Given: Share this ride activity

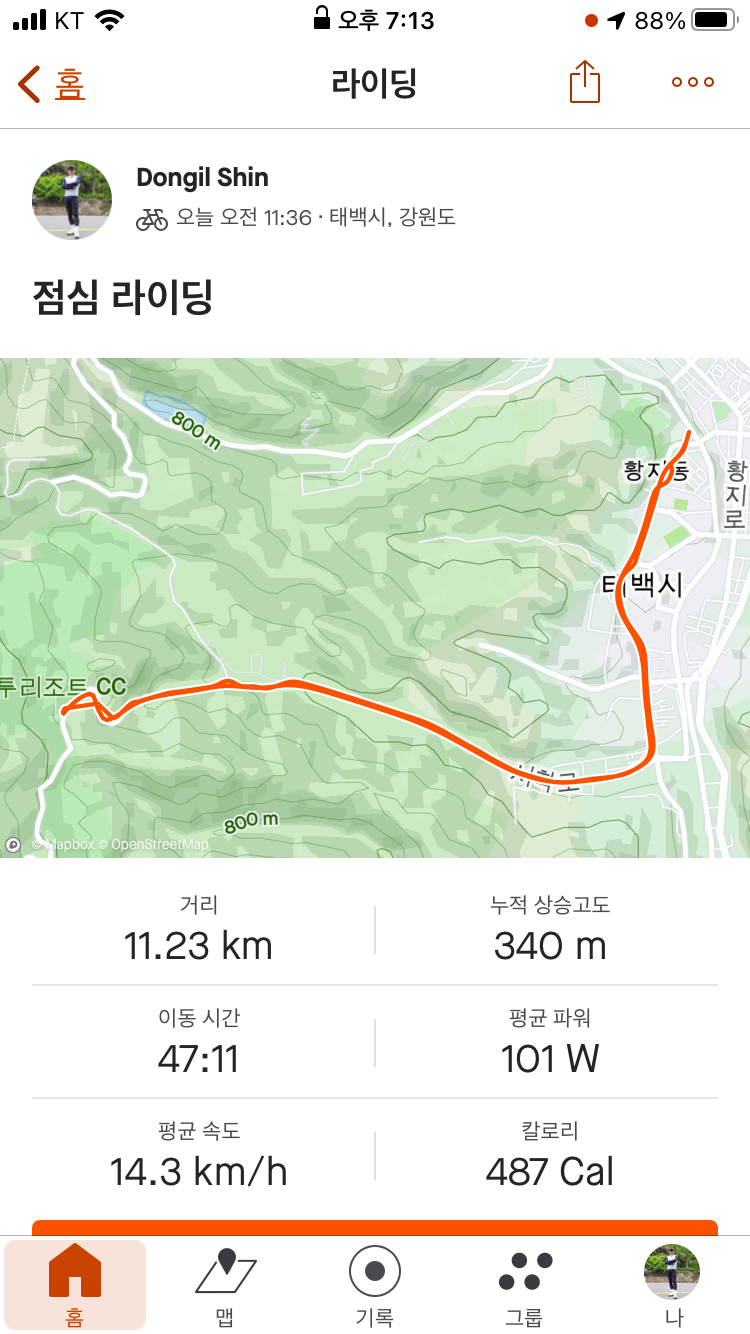Looking at the screenshot, I should 585,82.
